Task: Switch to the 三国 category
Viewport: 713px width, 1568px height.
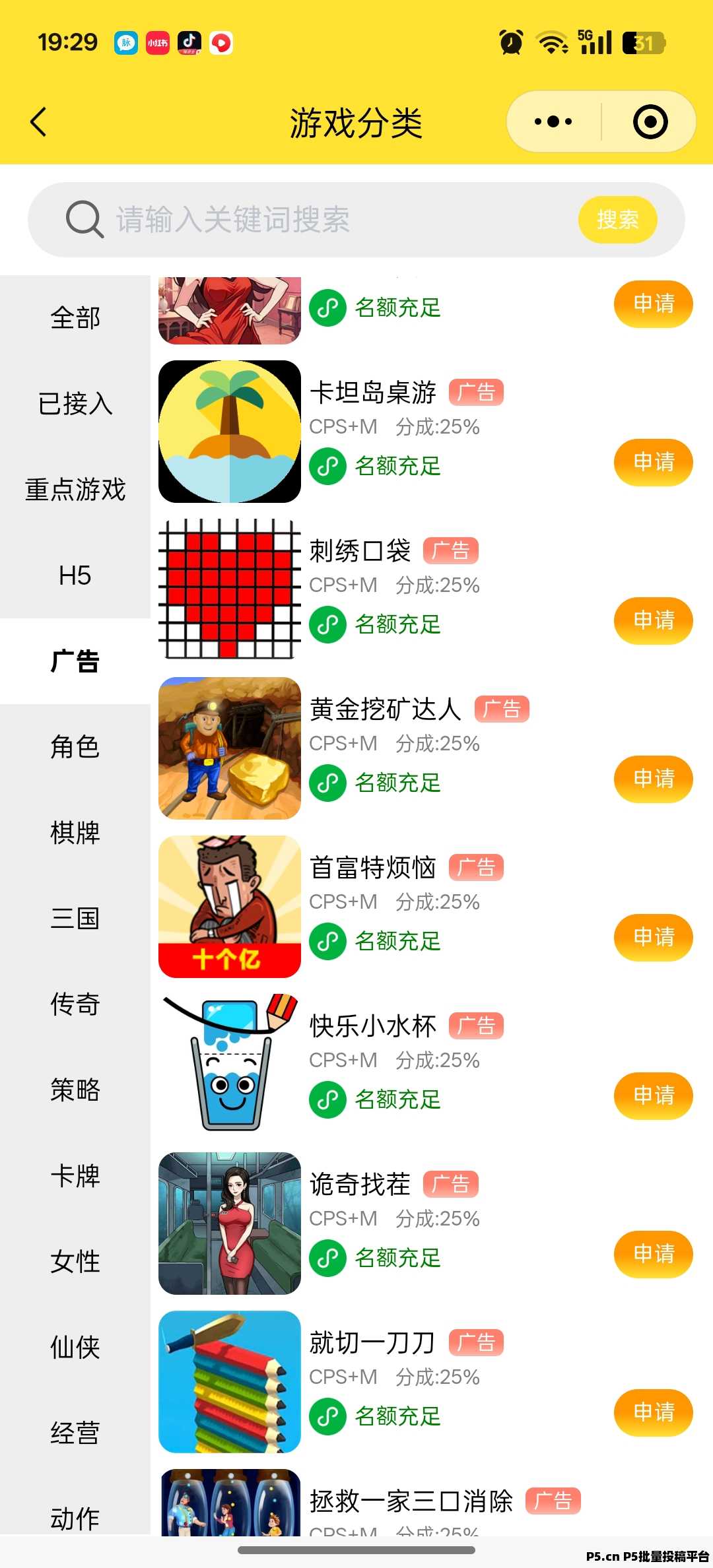Action: 75,919
